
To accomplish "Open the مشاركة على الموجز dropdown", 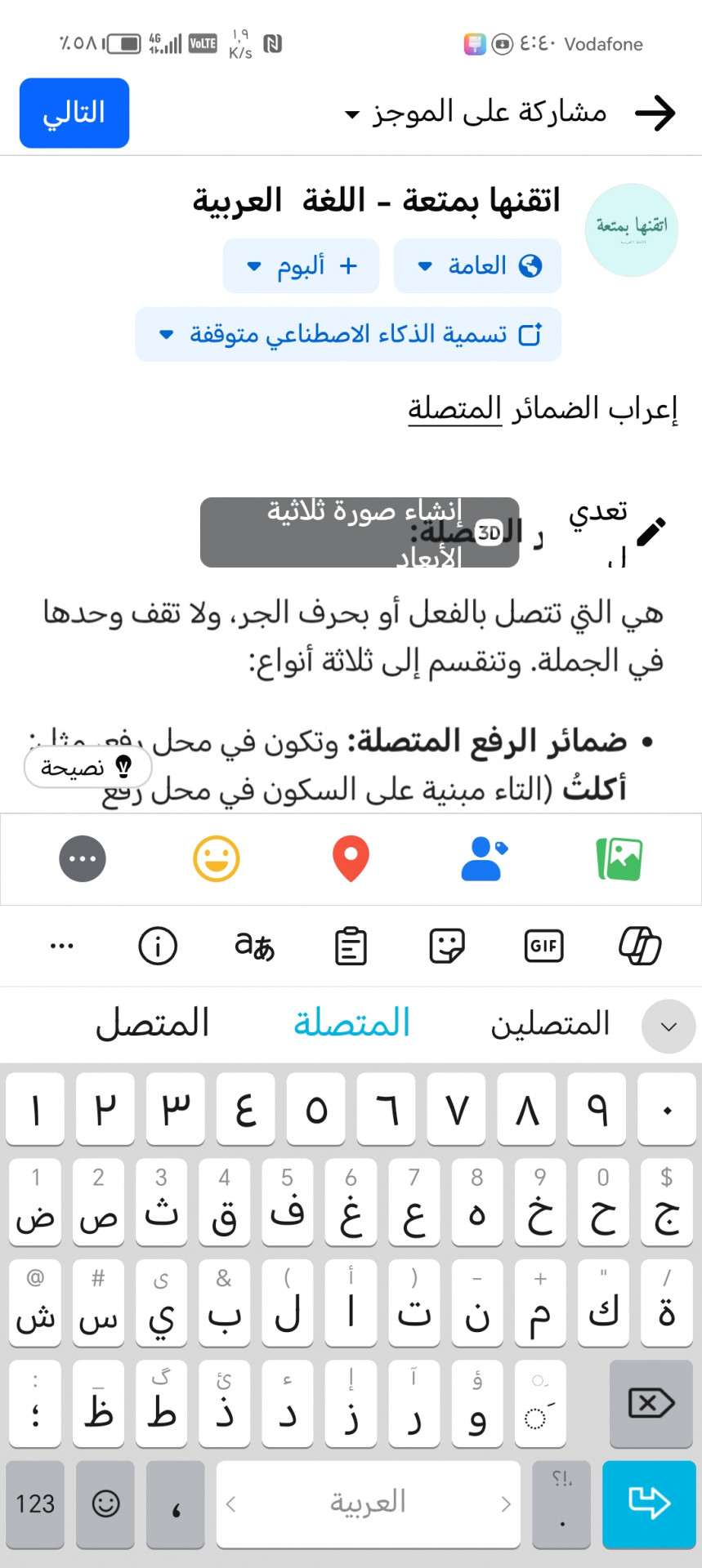I will pyautogui.click(x=476, y=113).
